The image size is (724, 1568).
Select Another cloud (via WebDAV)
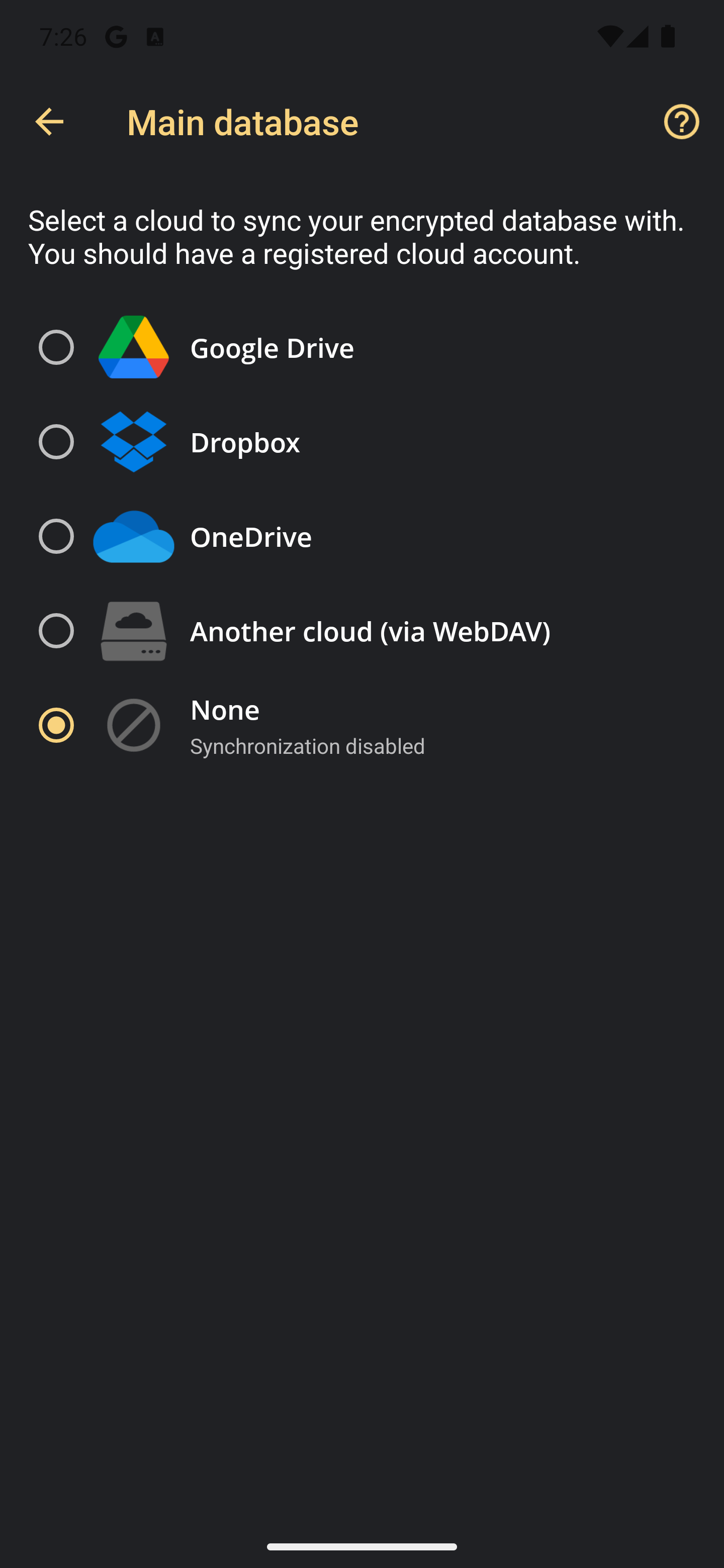click(x=56, y=631)
